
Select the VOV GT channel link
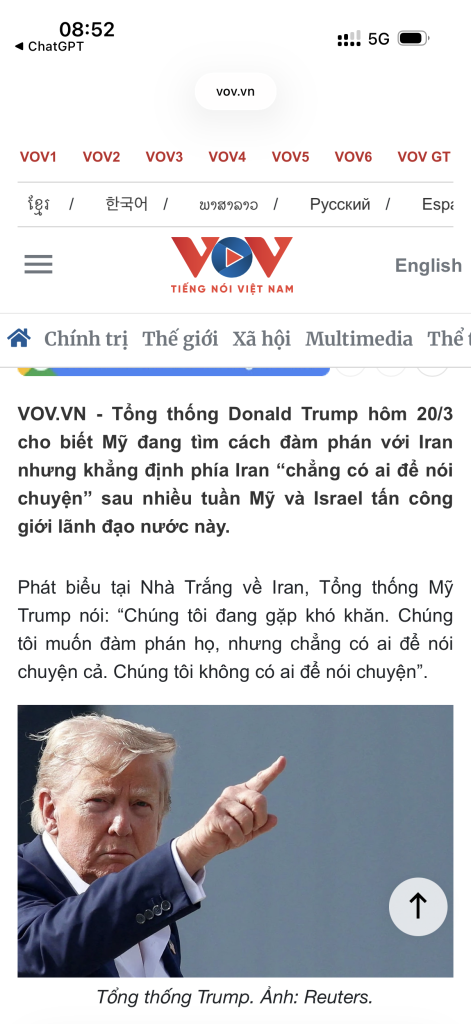tap(424, 157)
